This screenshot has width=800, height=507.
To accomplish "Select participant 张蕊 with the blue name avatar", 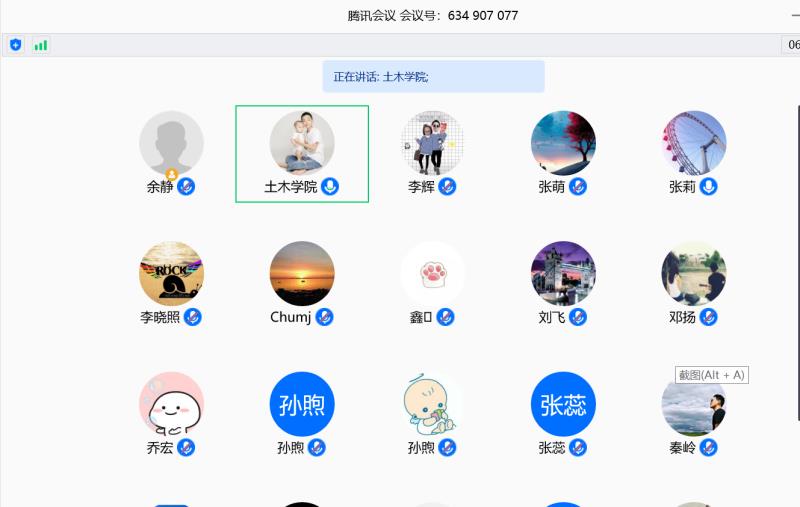I will coord(563,404).
